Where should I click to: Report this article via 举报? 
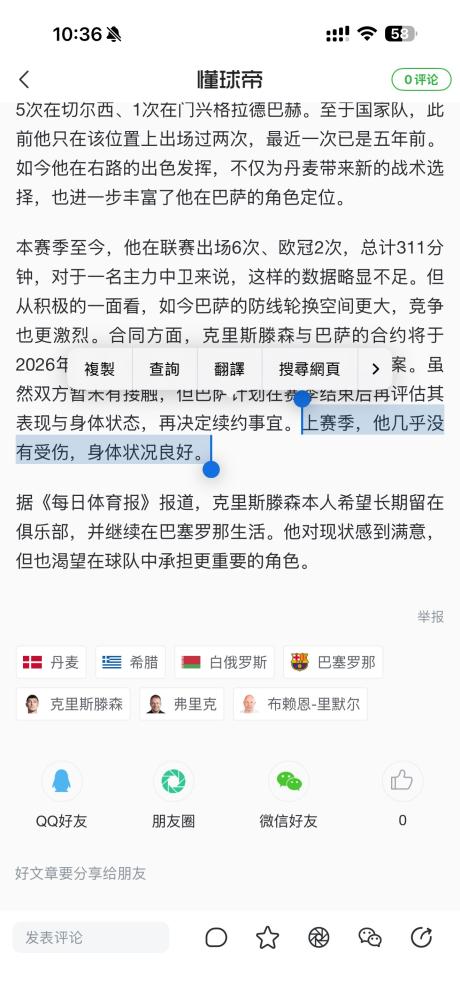[x=431, y=616]
